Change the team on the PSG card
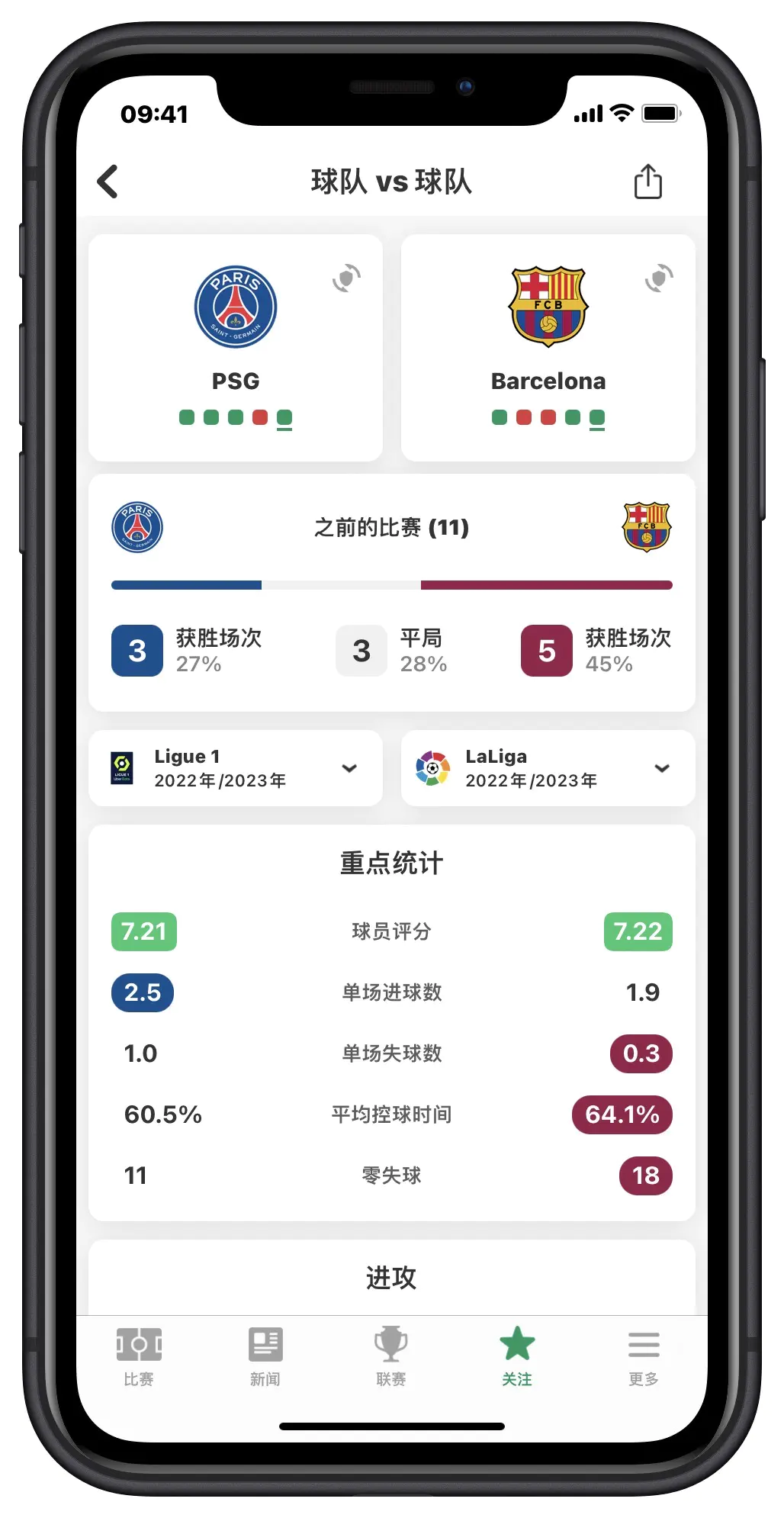The height and width of the screenshot is (1518, 784). [346, 278]
